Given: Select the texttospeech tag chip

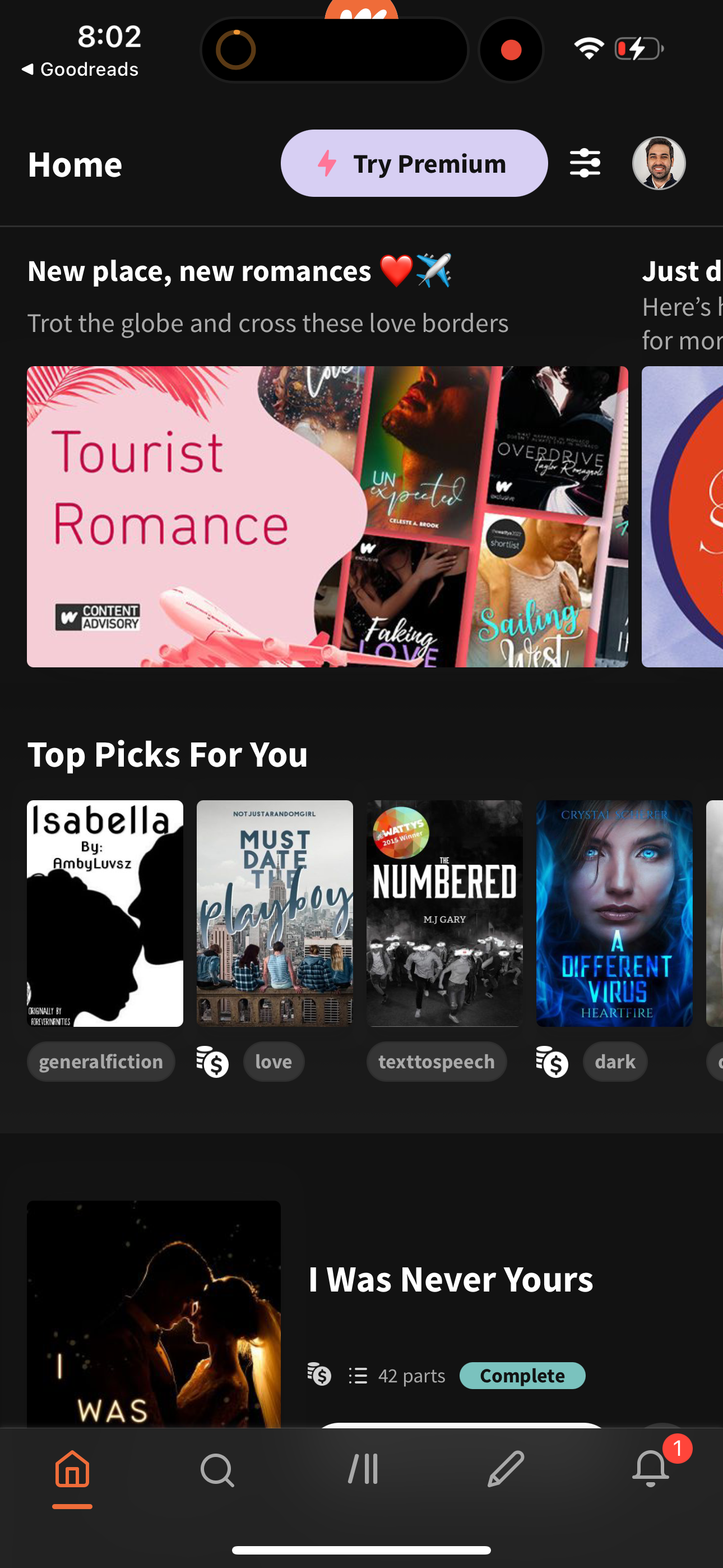Looking at the screenshot, I should click(x=437, y=1061).
